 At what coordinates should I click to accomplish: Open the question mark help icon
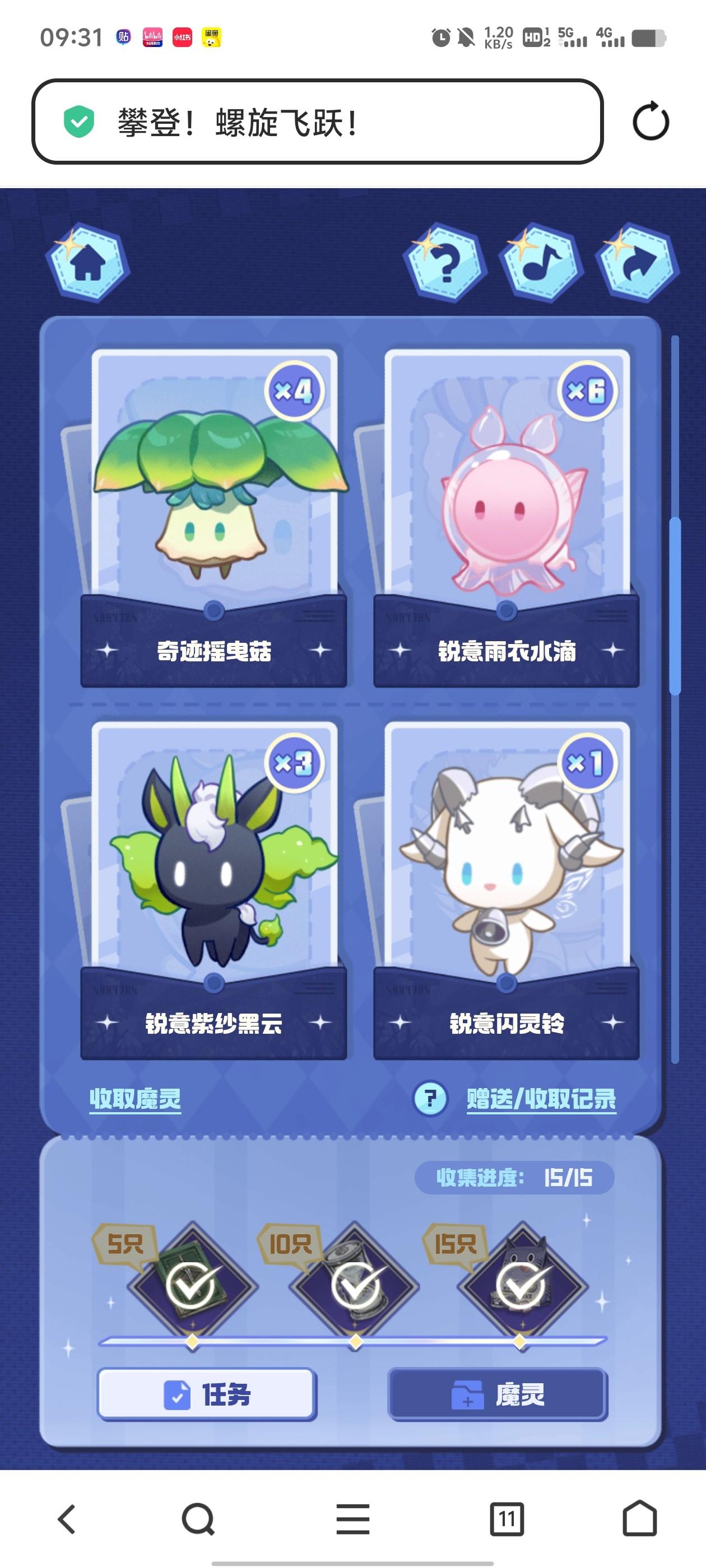(445, 264)
